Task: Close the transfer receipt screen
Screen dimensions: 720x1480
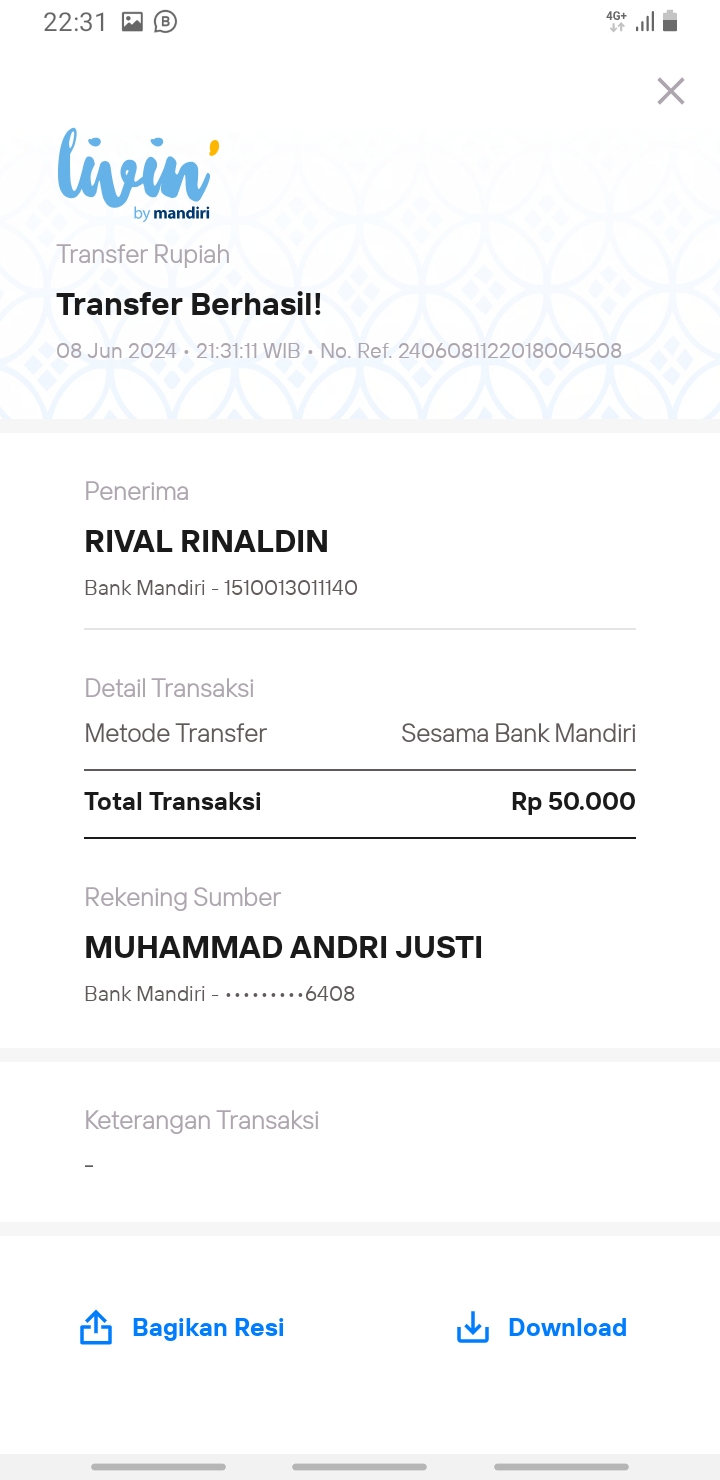Action: pyautogui.click(x=670, y=91)
